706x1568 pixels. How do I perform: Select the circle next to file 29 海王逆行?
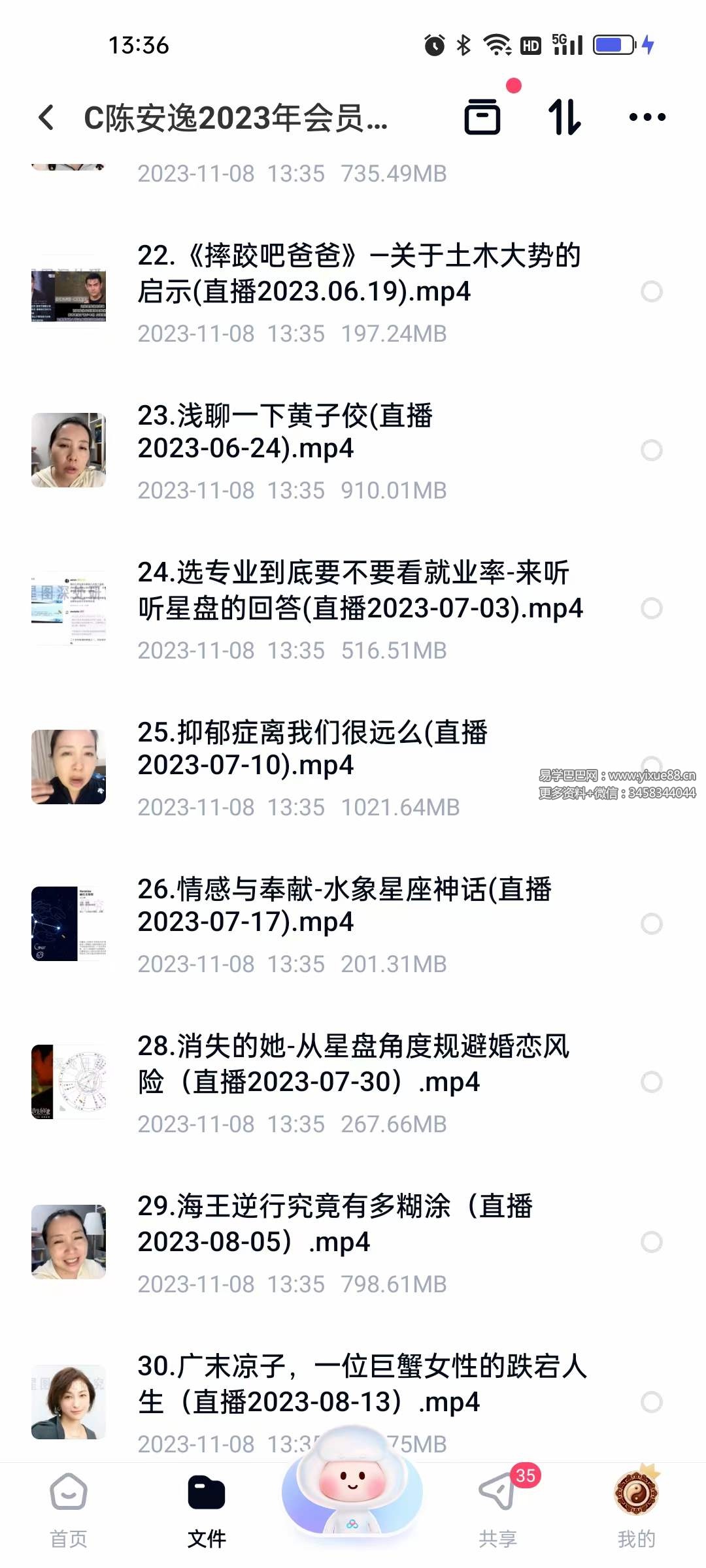click(652, 1240)
